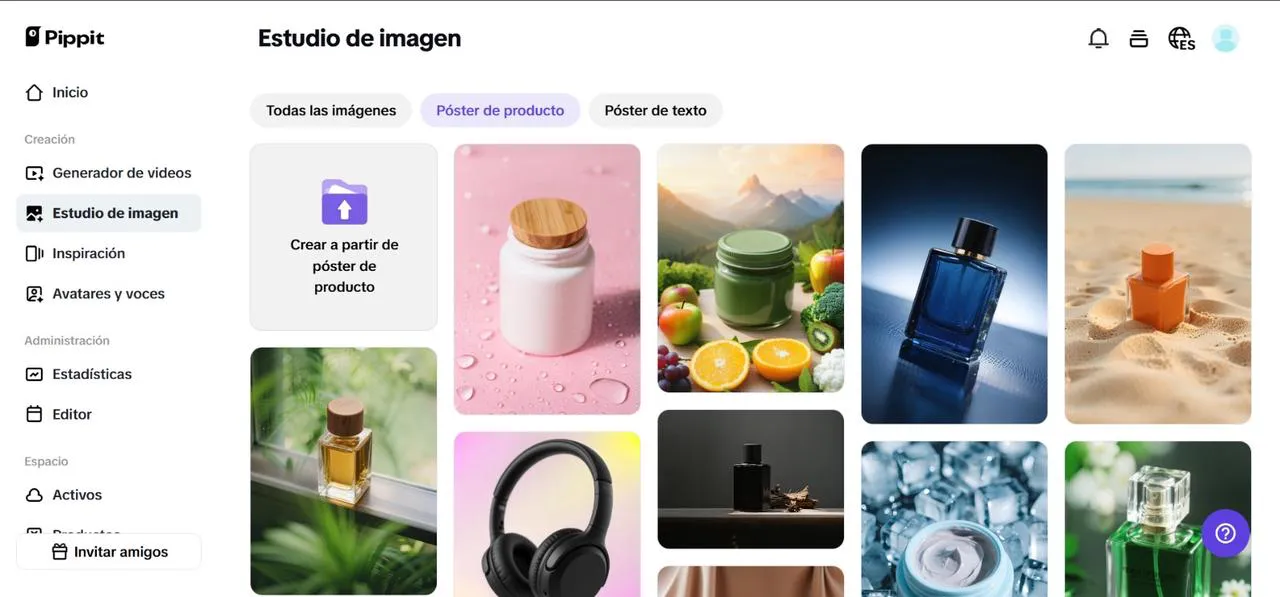View Estadísticas page
The width and height of the screenshot is (1280, 597).
click(x=92, y=374)
